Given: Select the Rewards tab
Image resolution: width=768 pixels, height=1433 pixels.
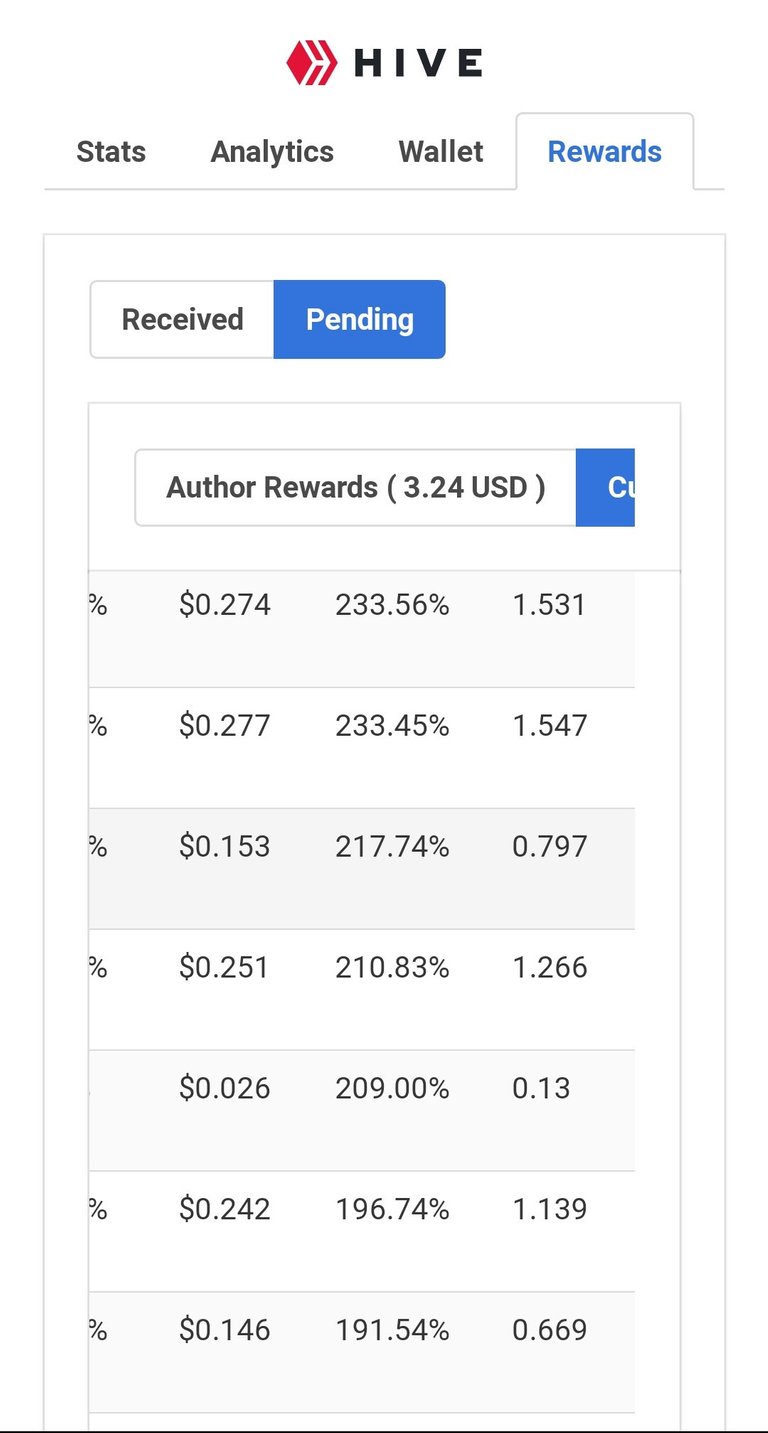Looking at the screenshot, I should tap(604, 152).
